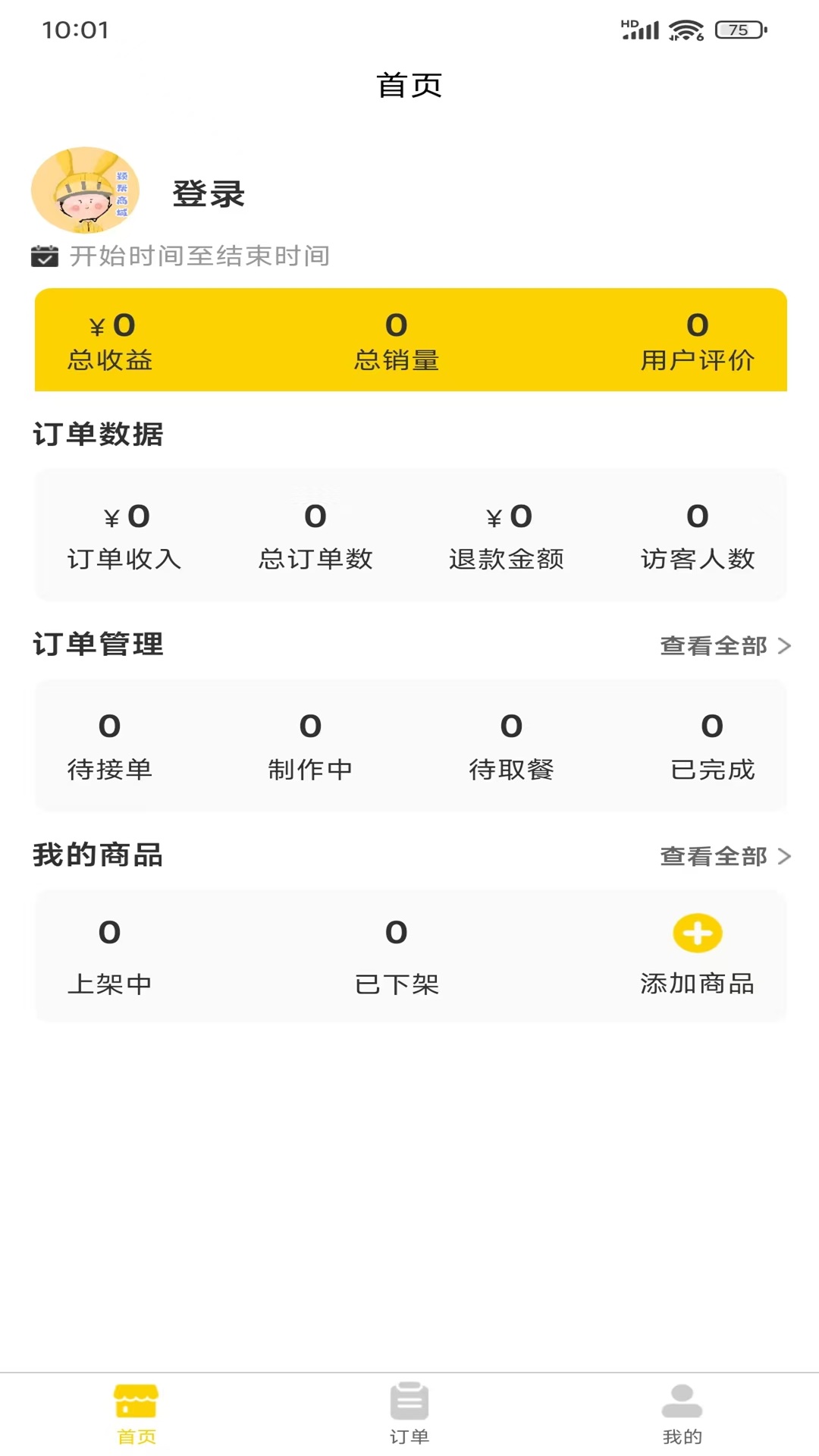819x1456 pixels.
Task: Tap the 已完成 counter
Action: click(711, 745)
